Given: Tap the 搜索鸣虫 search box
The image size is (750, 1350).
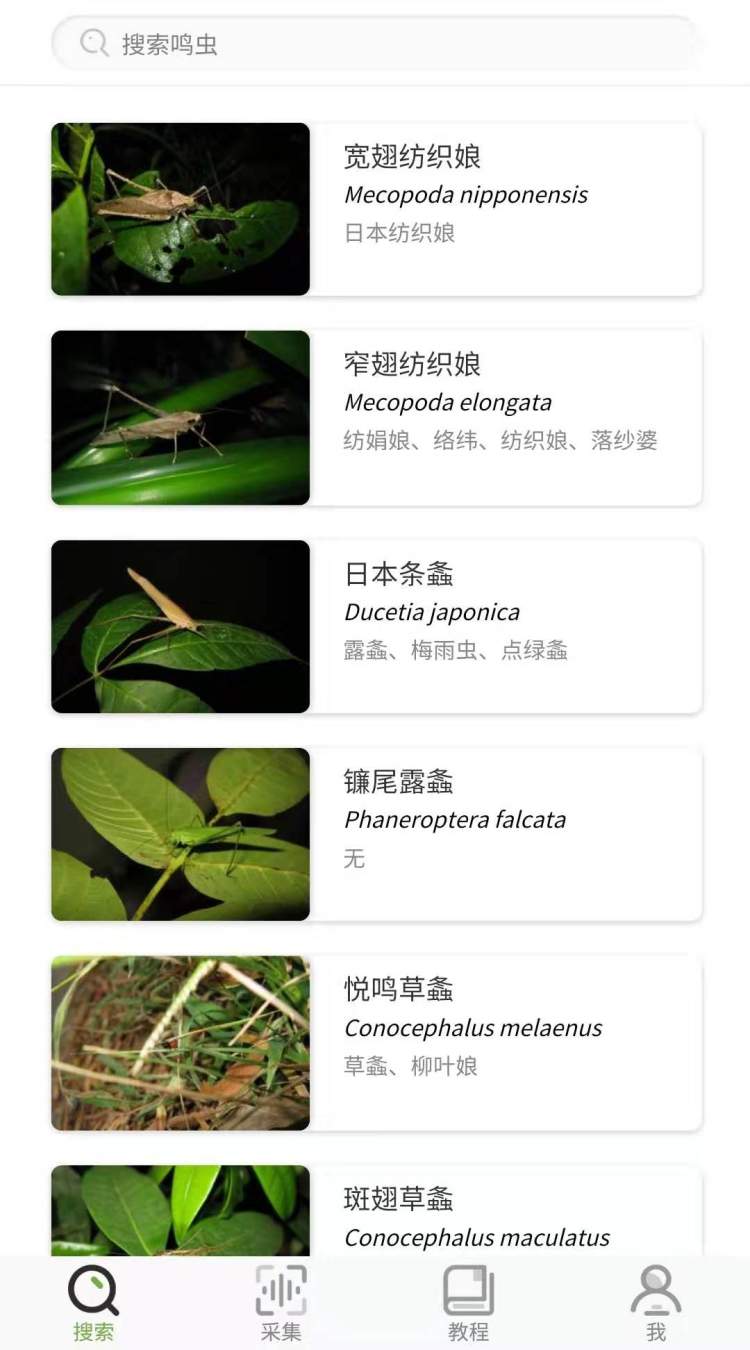Looking at the screenshot, I should coord(375,44).
